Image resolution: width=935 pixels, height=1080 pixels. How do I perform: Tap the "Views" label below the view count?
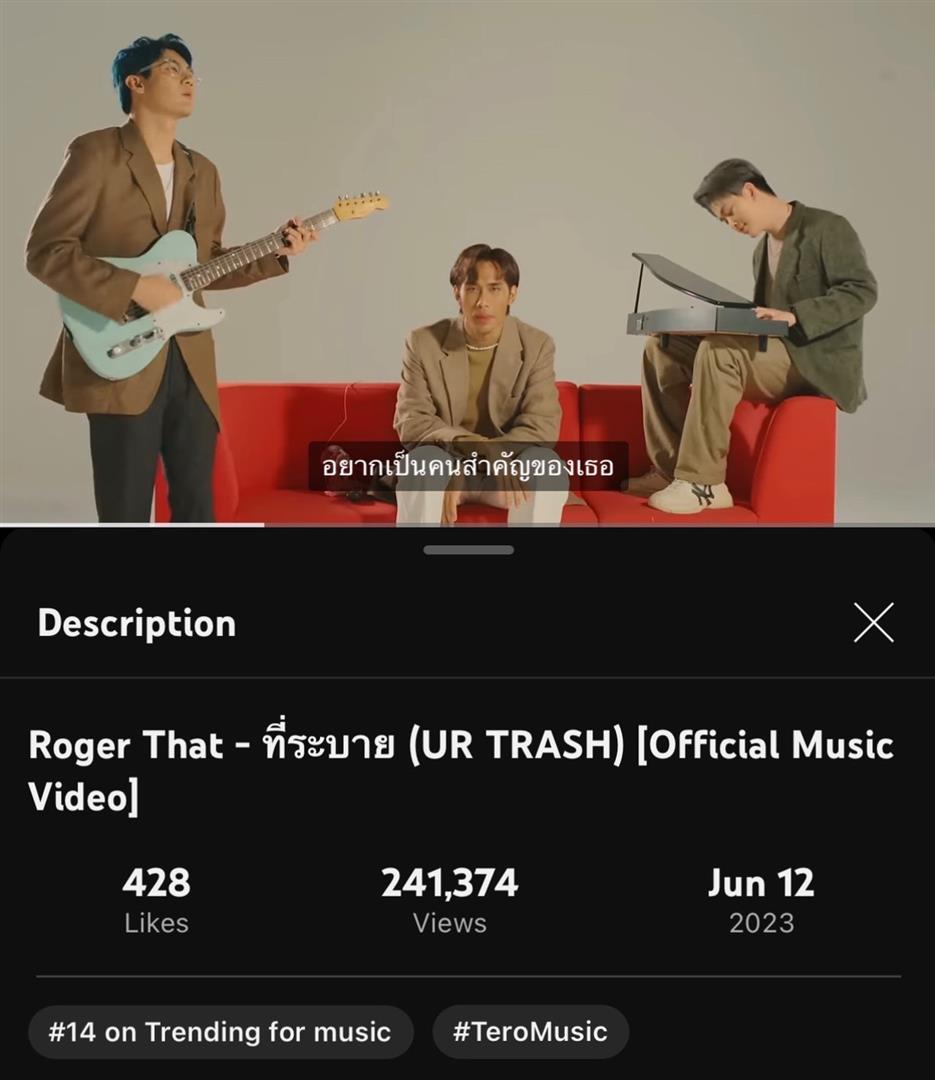click(450, 923)
